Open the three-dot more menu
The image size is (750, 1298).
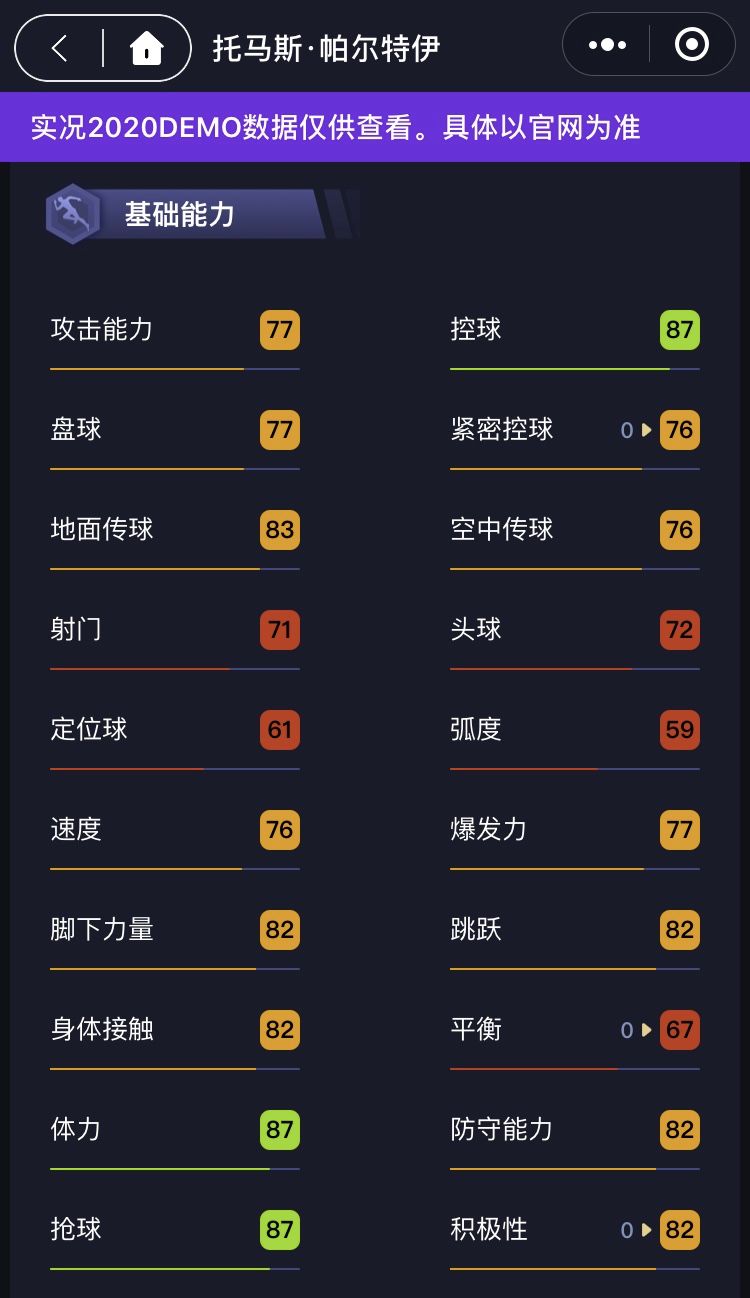click(607, 45)
